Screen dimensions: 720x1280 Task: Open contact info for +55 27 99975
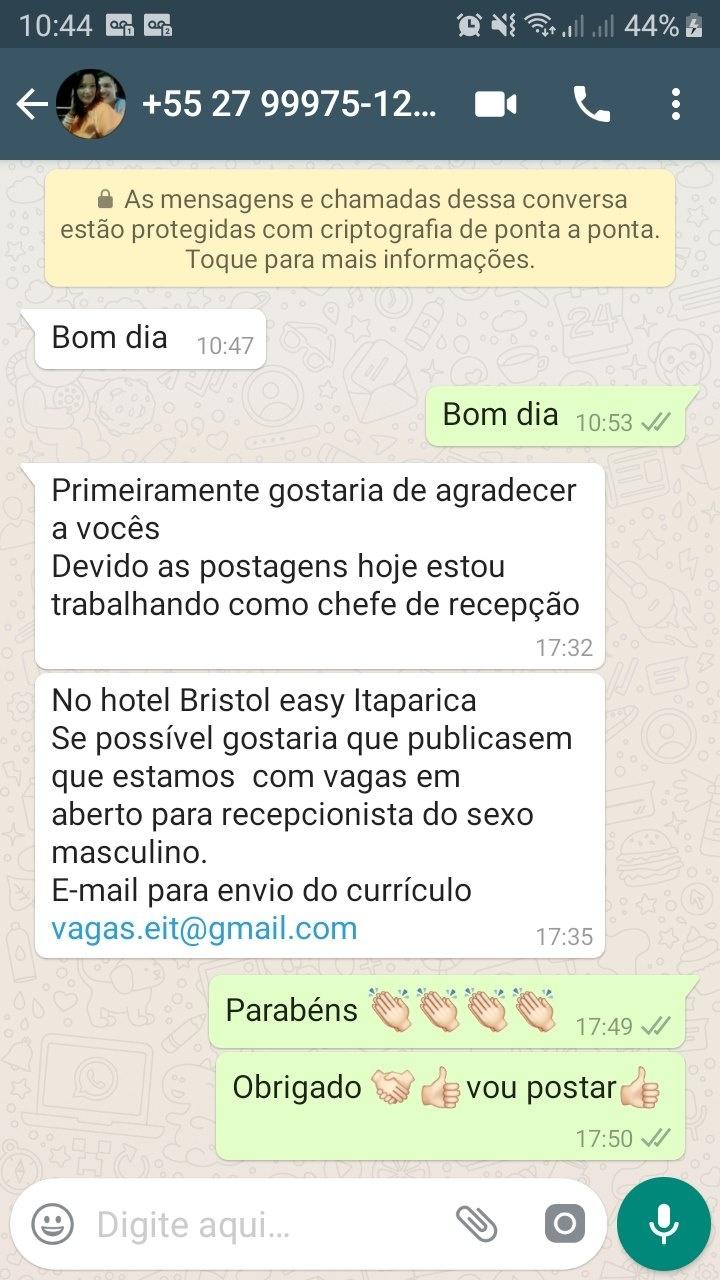coord(290,104)
